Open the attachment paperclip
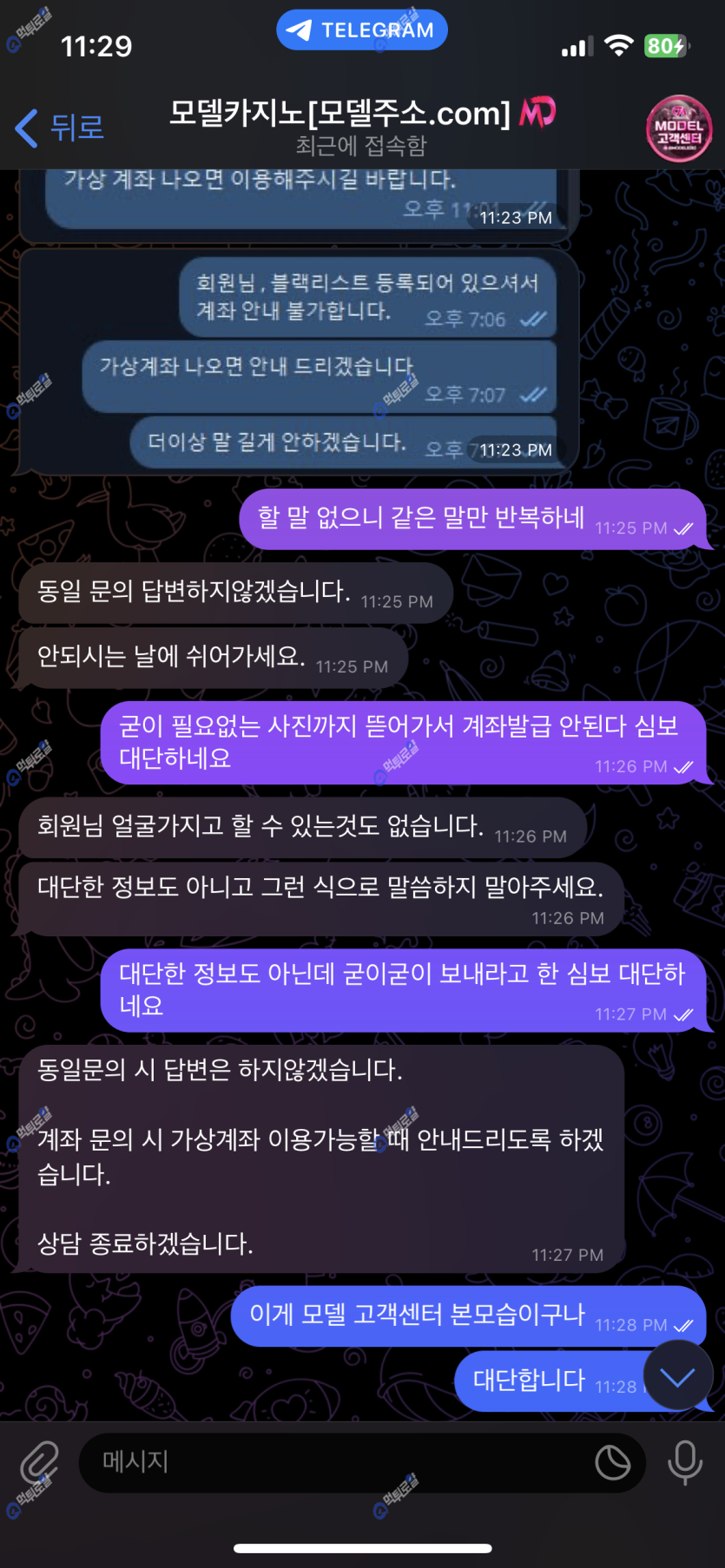The image size is (725, 1568). pyautogui.click(x=38, y=1462)
